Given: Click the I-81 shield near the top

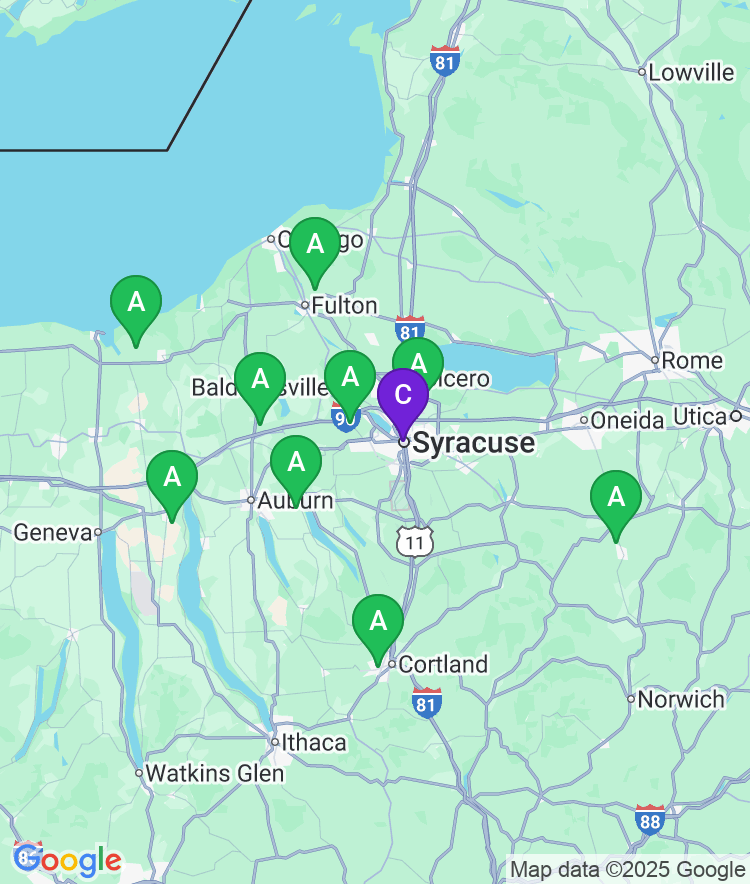Looking at the screenshot, I should tap(443, 58).
